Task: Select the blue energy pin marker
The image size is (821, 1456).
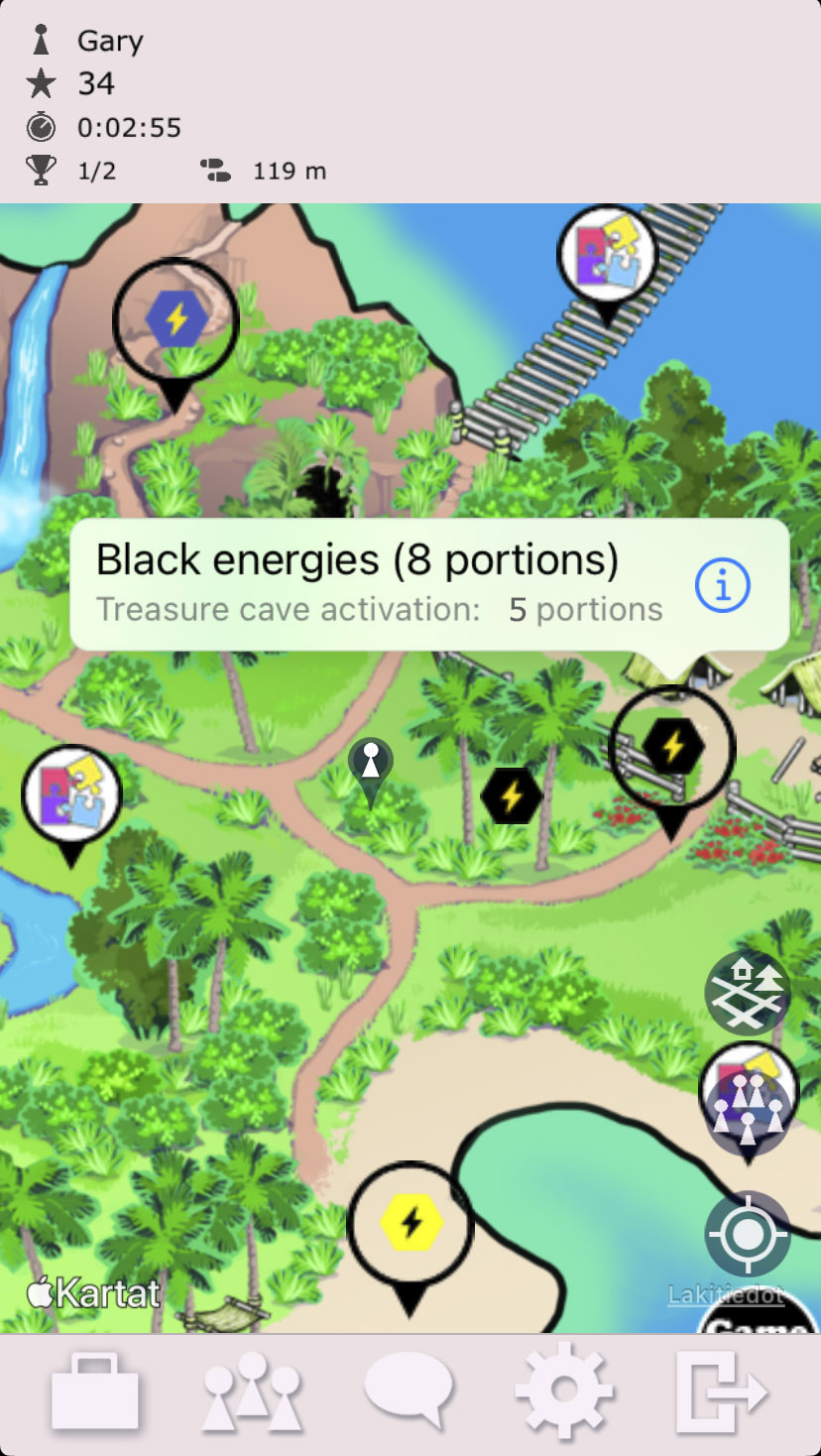Action: 176,321
